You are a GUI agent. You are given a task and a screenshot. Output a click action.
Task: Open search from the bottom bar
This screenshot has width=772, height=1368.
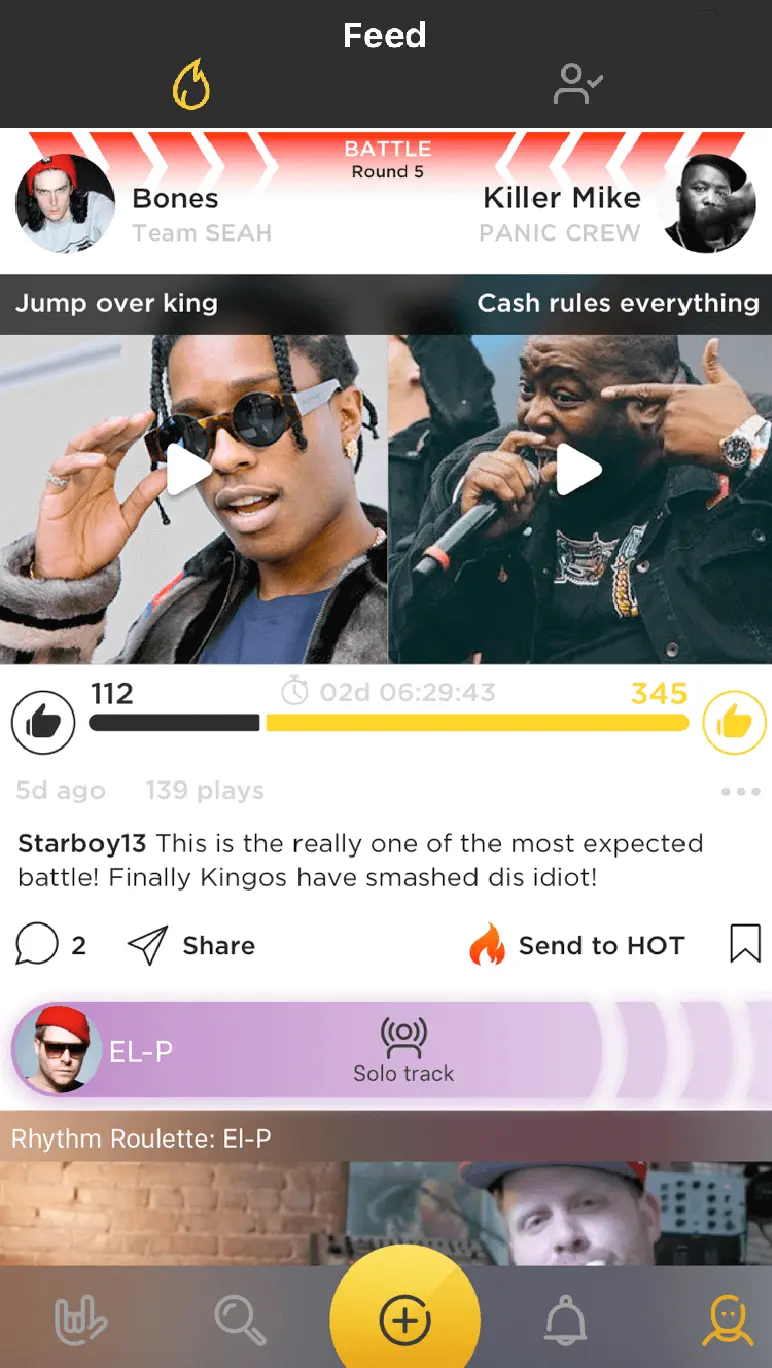[240, 1322]
